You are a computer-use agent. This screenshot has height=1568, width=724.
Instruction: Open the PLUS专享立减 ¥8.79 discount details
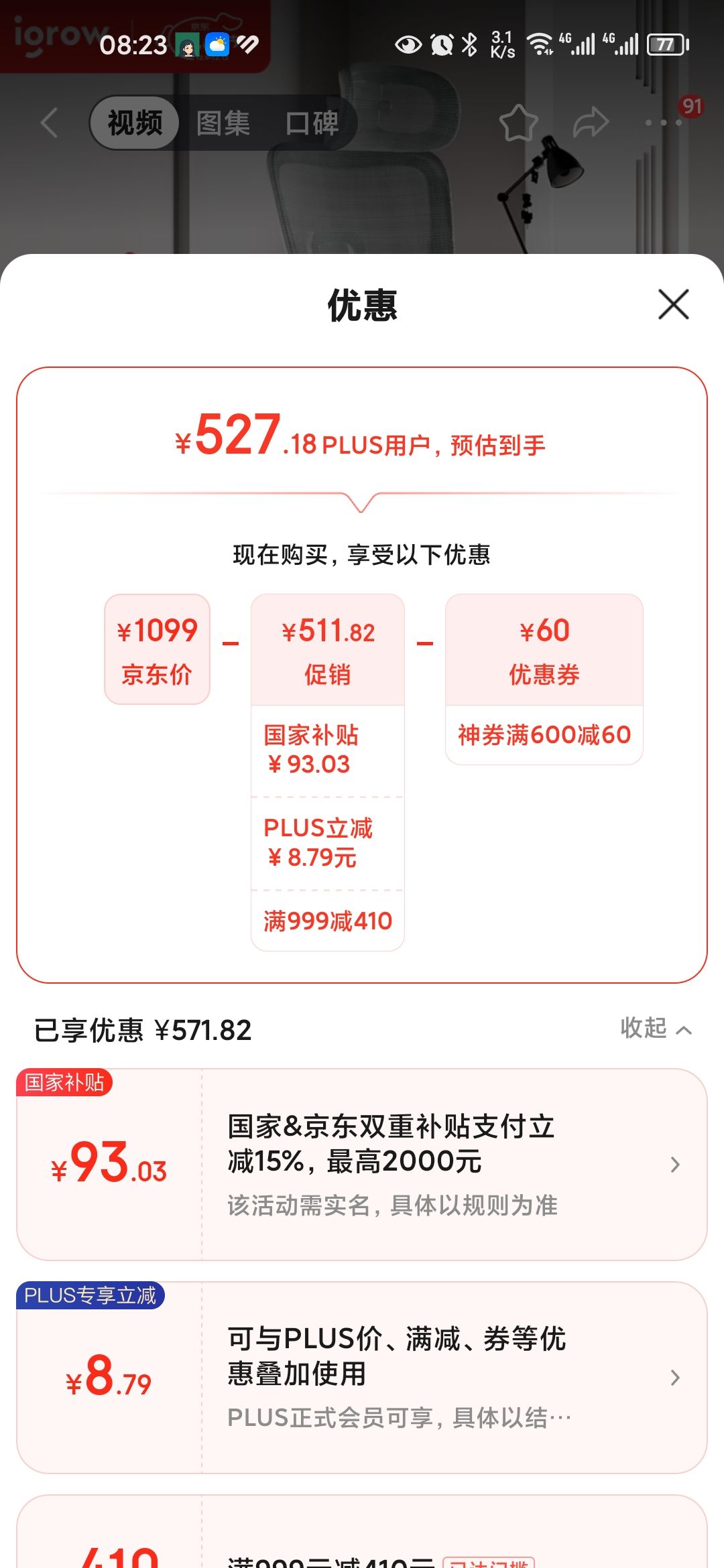point(362,1378)
